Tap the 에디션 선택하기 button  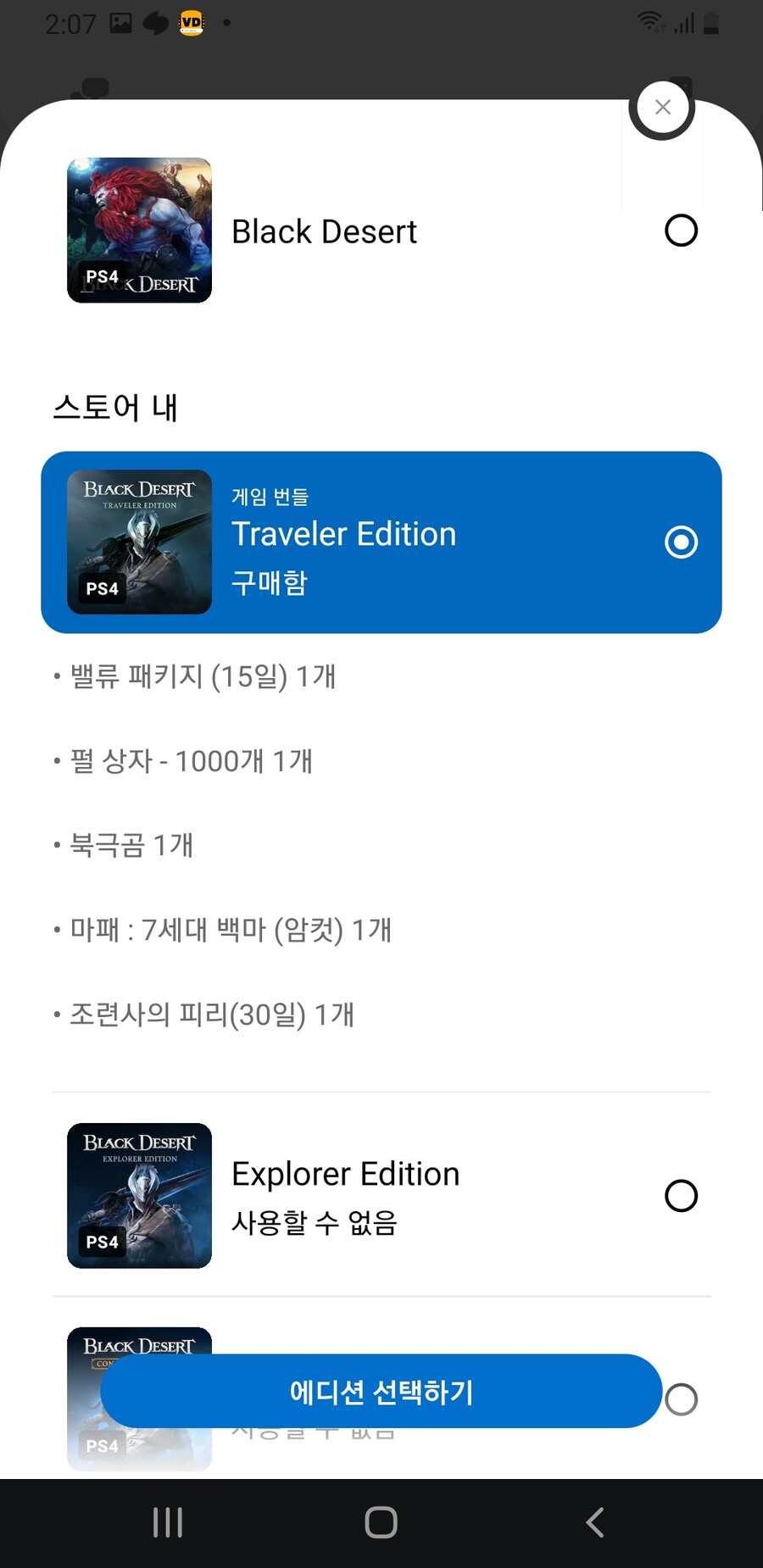point(381,1391)
